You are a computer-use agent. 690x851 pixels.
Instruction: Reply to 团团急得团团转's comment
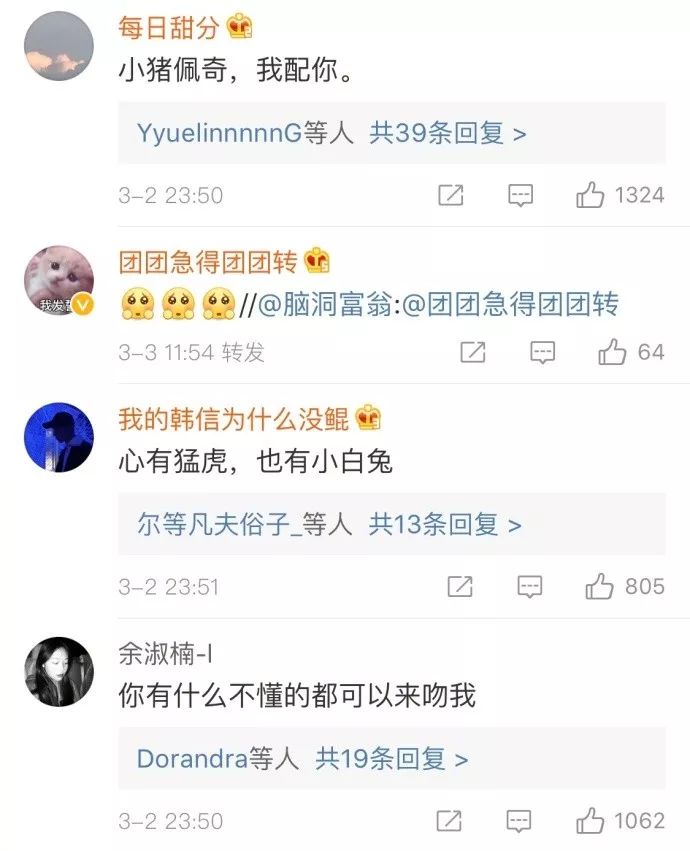click(542, 352)
